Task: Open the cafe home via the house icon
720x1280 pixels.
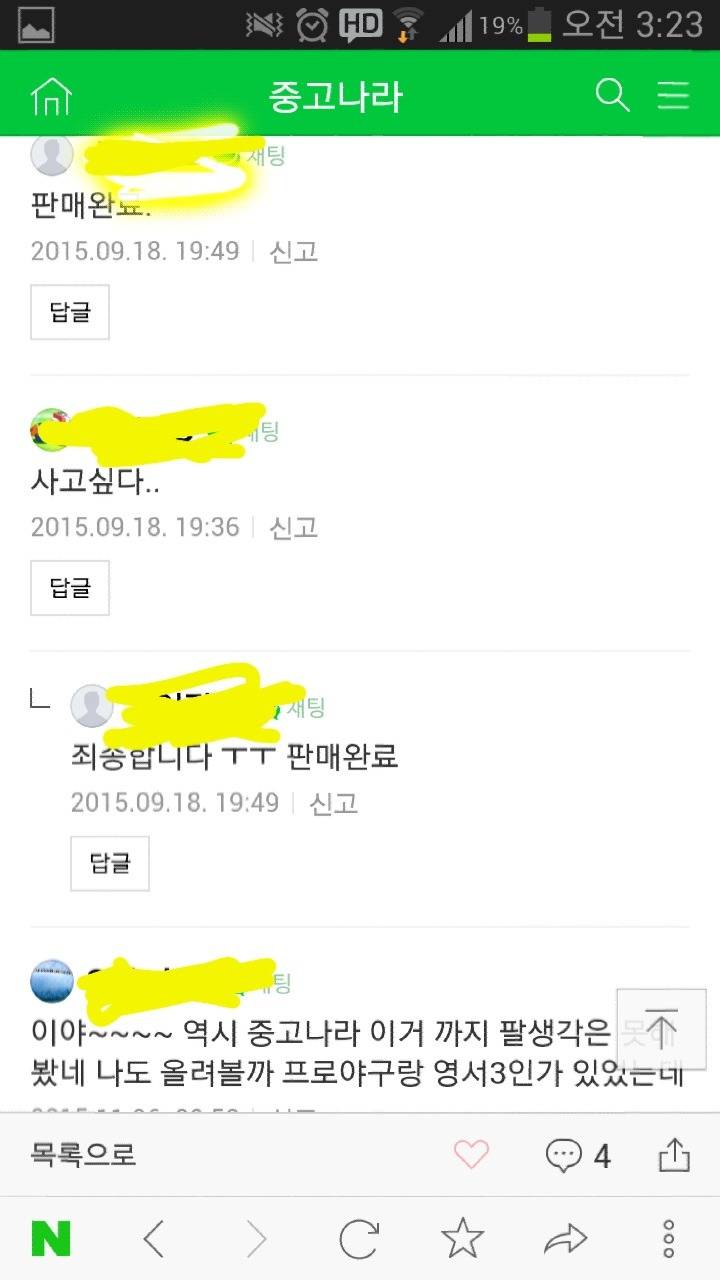Action: click(x=52, y=95)
